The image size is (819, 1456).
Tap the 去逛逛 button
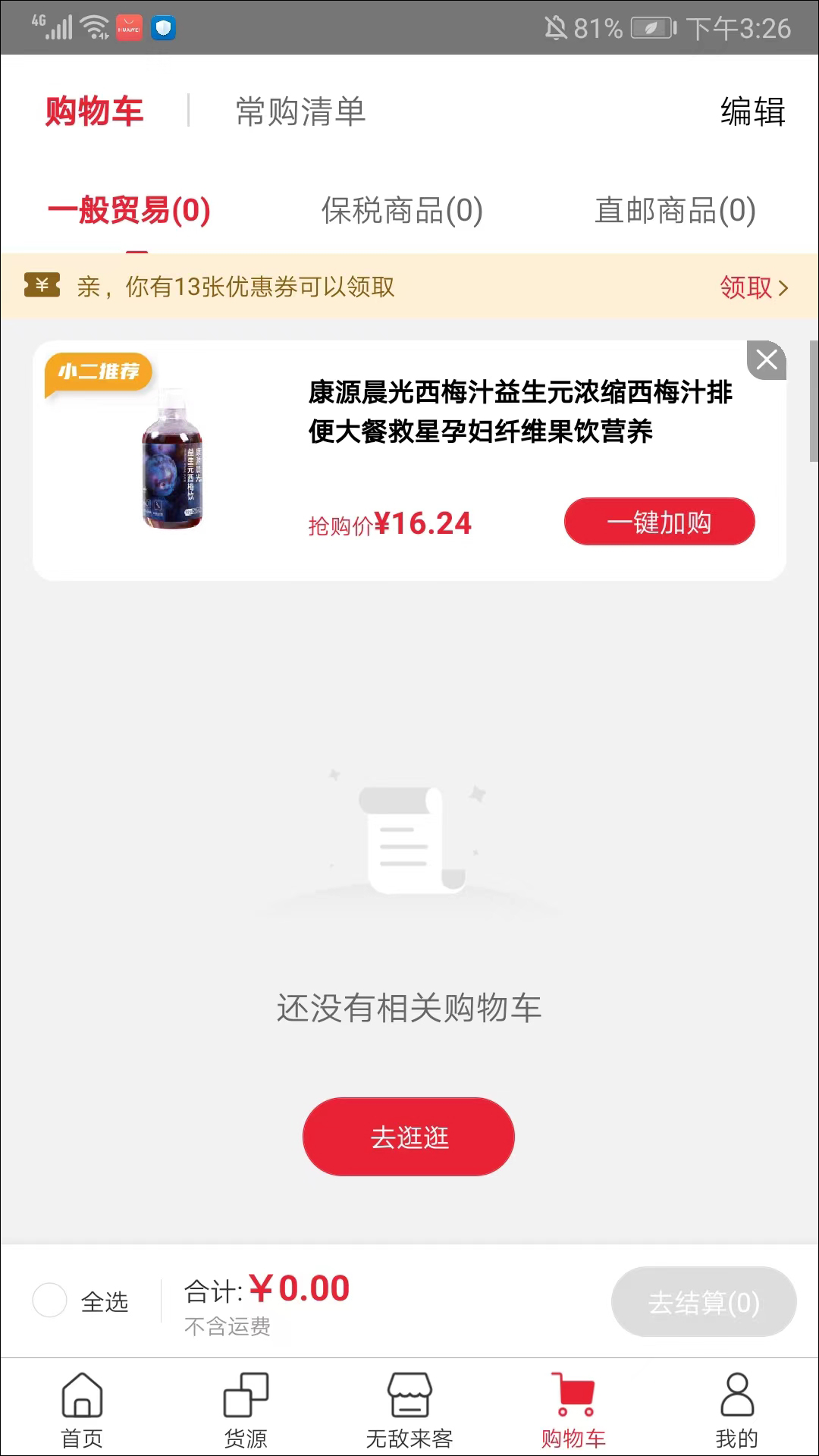(x=409, y=1137)
